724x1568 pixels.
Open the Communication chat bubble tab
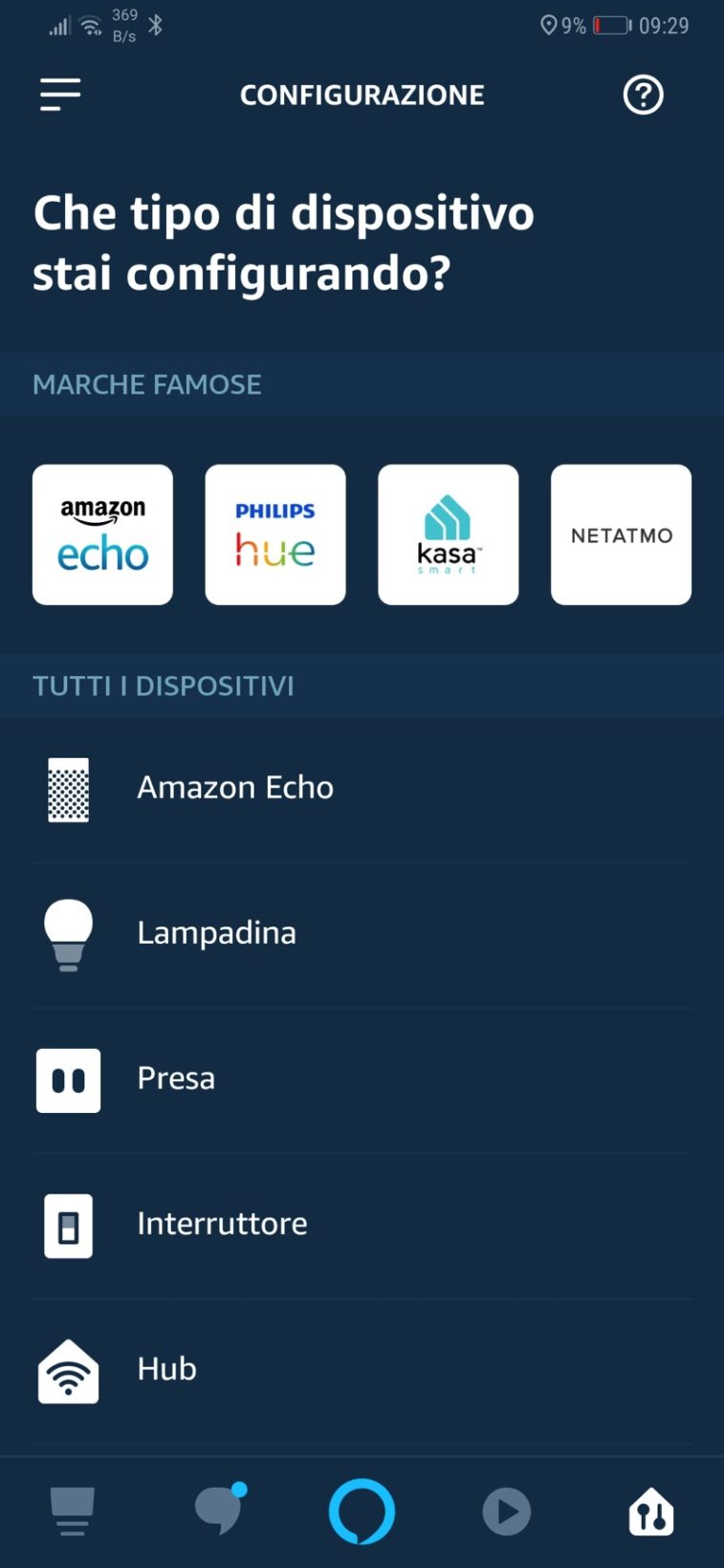[219, 1512]
